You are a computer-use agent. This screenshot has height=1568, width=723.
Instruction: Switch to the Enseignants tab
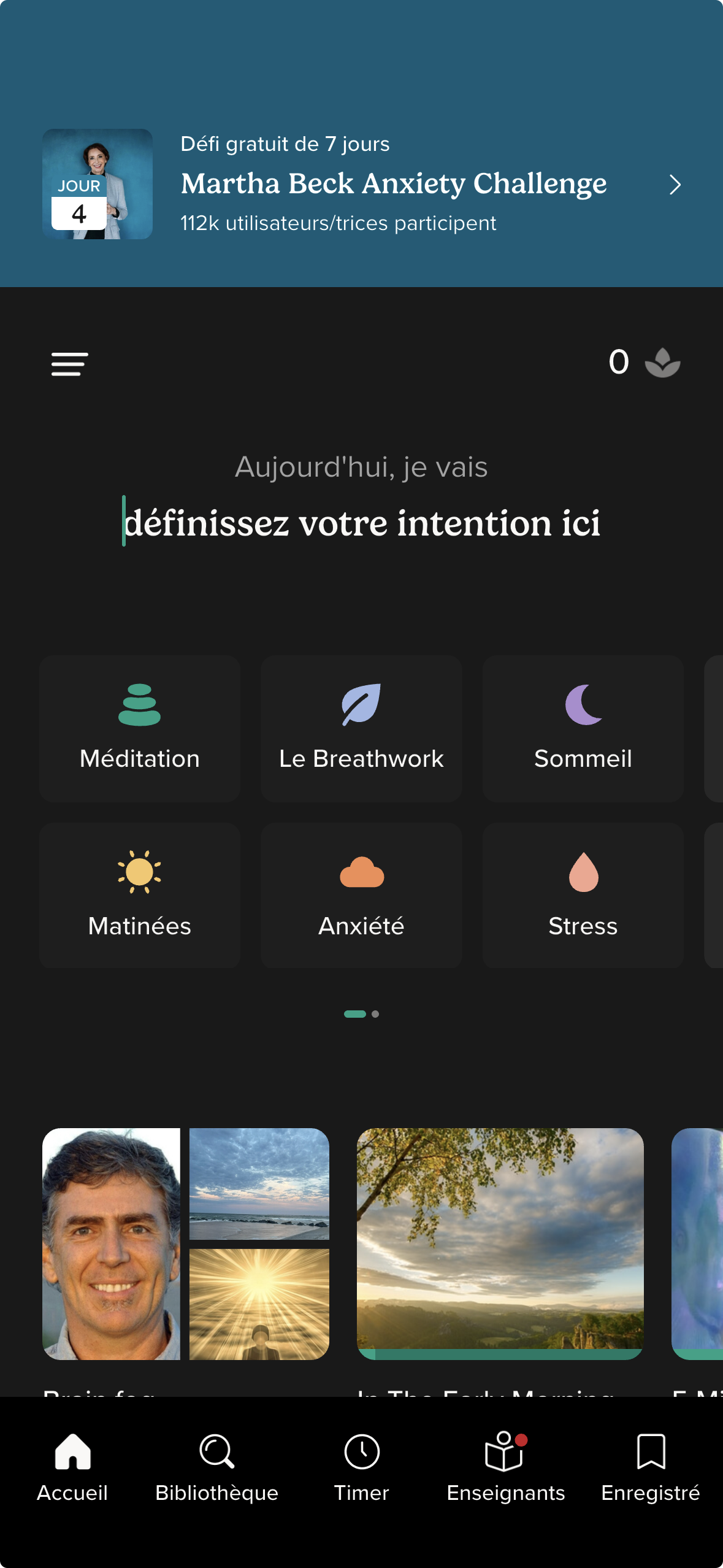click(506, 1466)
